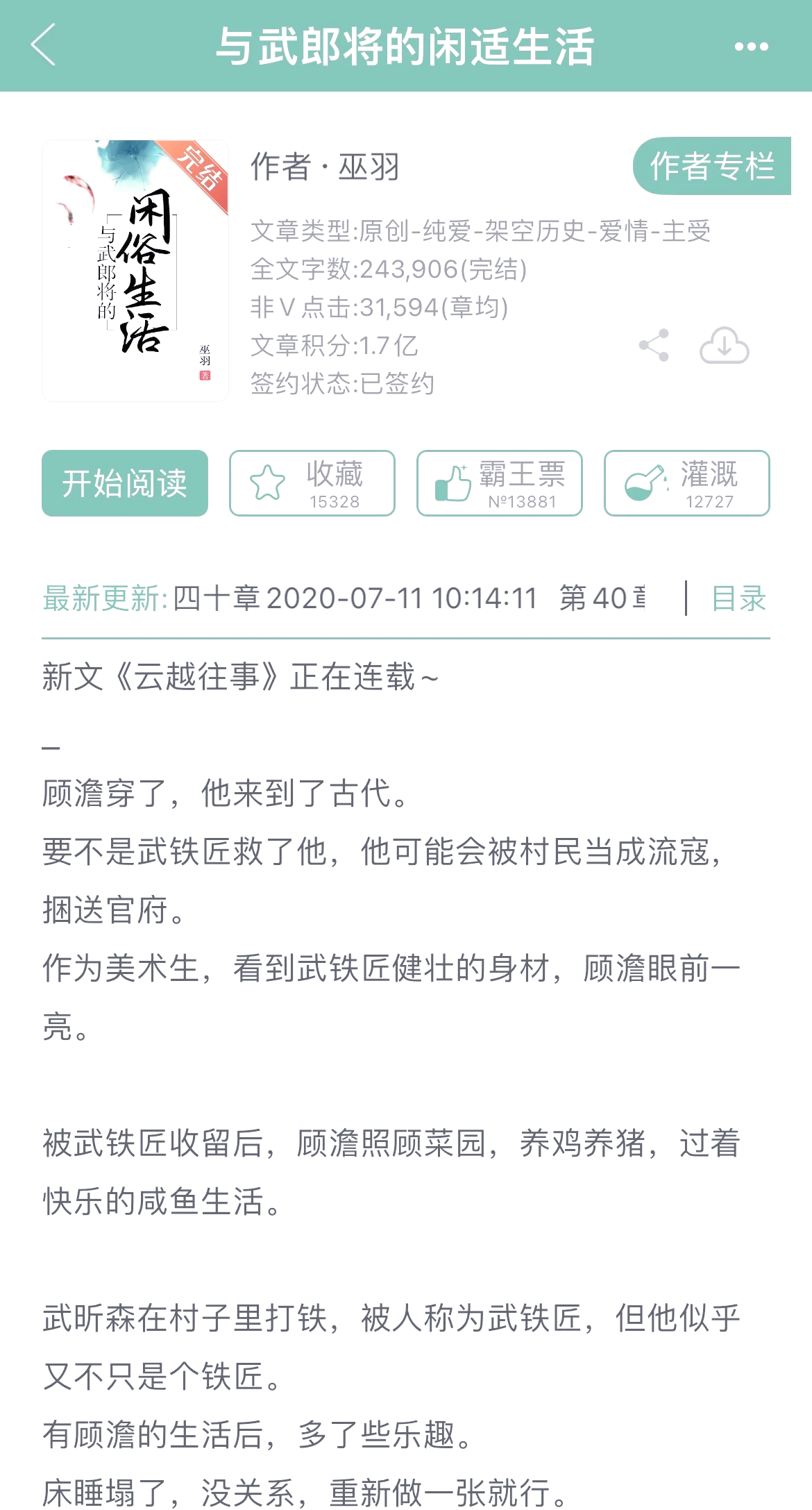Cast a 霸王票 vote
The image size is (812, 1510).
500,483
